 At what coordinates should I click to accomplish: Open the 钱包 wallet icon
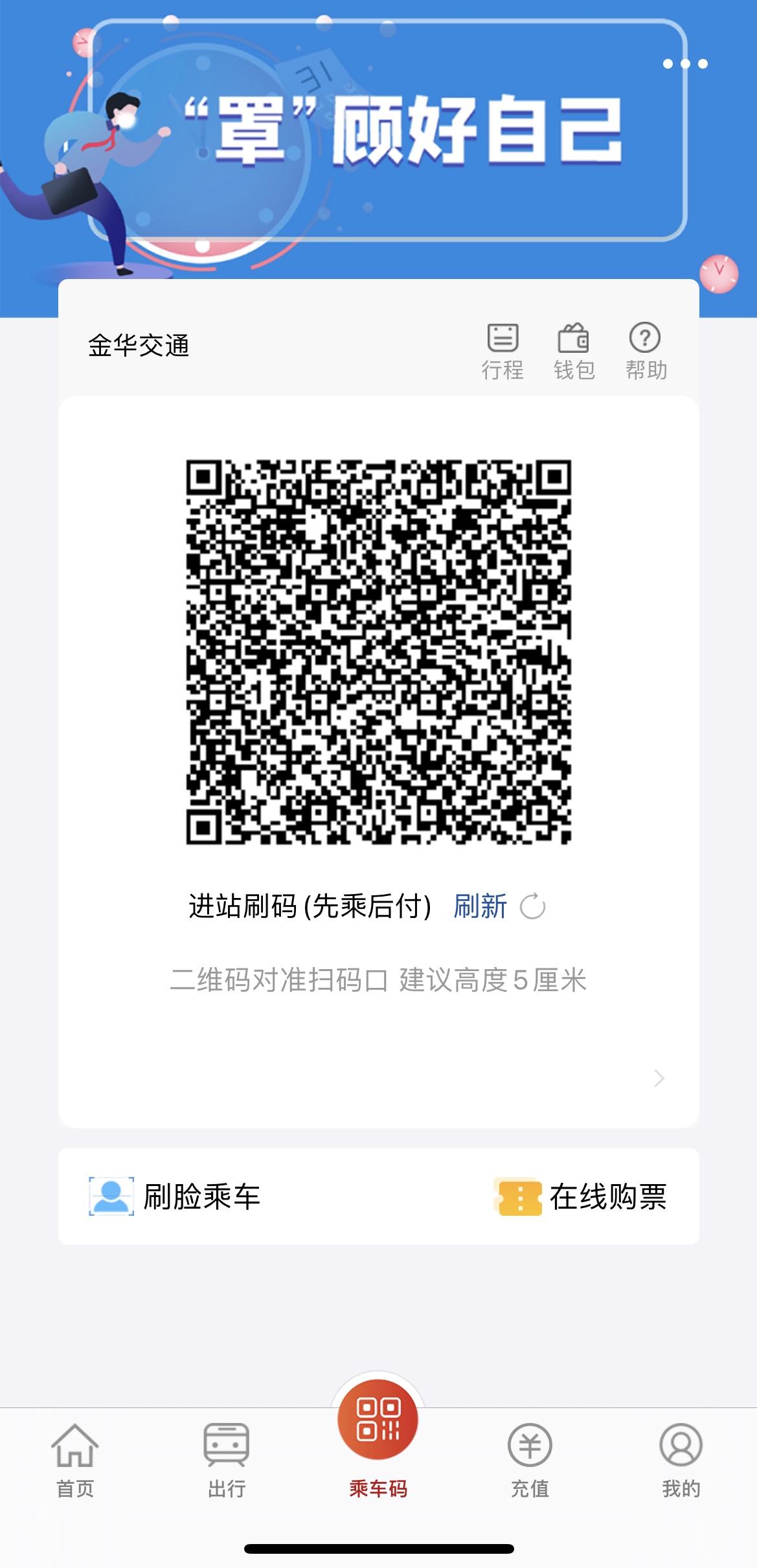pyautogui.click(x=575, y=337)
